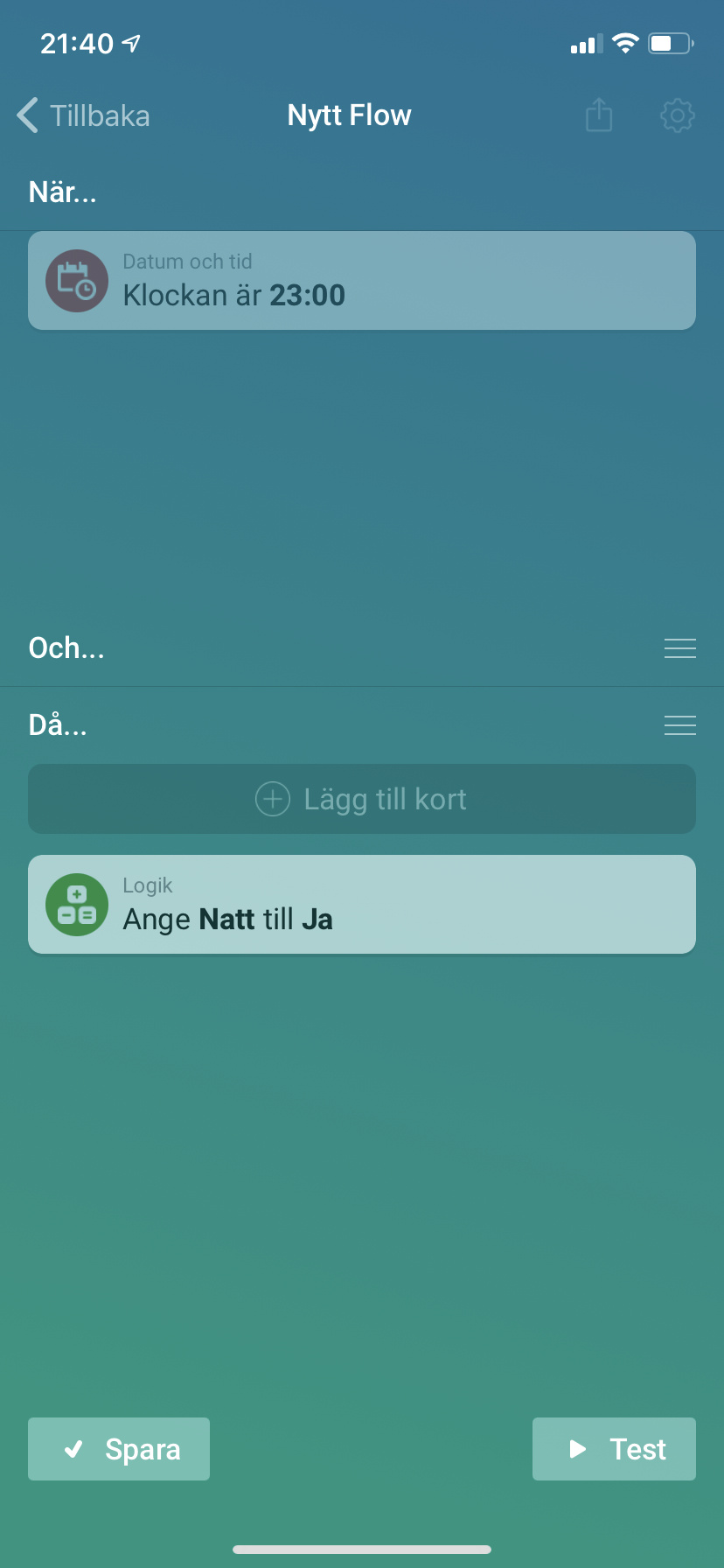Open the Då section menu
Image resolution: width=724 pixels, height=1568 pixels.
(679, 725)
